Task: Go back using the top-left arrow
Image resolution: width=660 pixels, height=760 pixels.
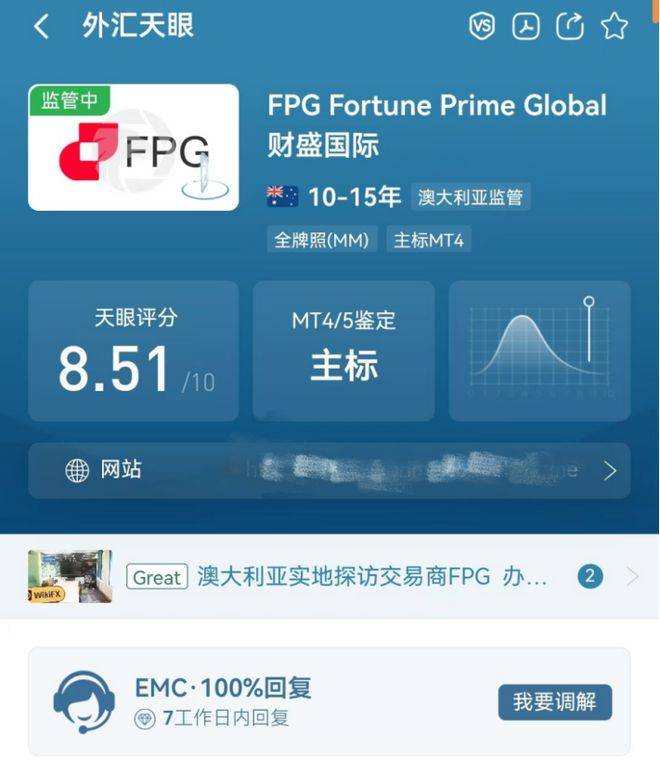Action: pyautogui.click(x=41, y=27)
